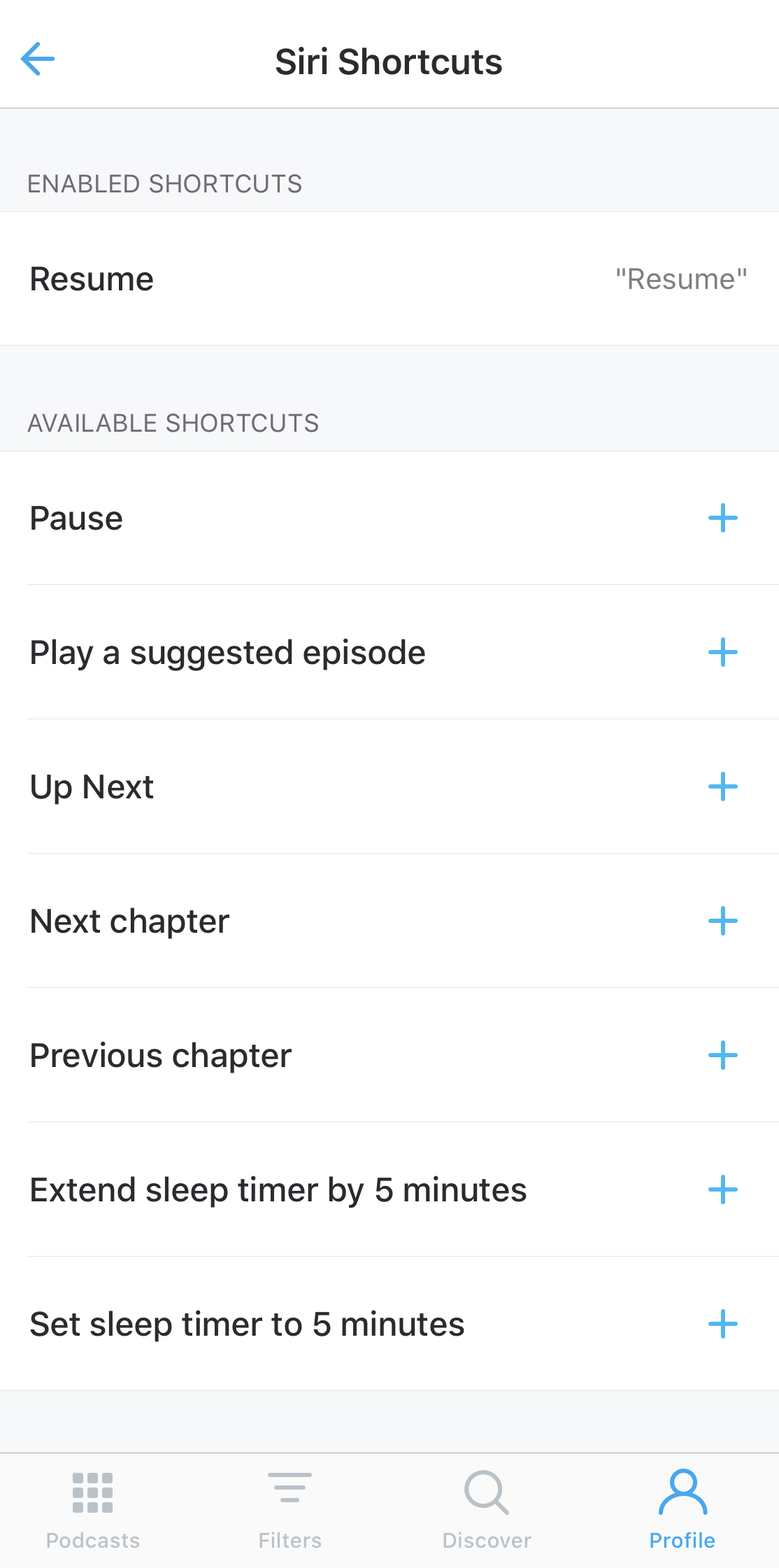This screenshot has height=1568, width=779.
Task: Go back from Siri Shortcuts
Action: pos(38,59)
